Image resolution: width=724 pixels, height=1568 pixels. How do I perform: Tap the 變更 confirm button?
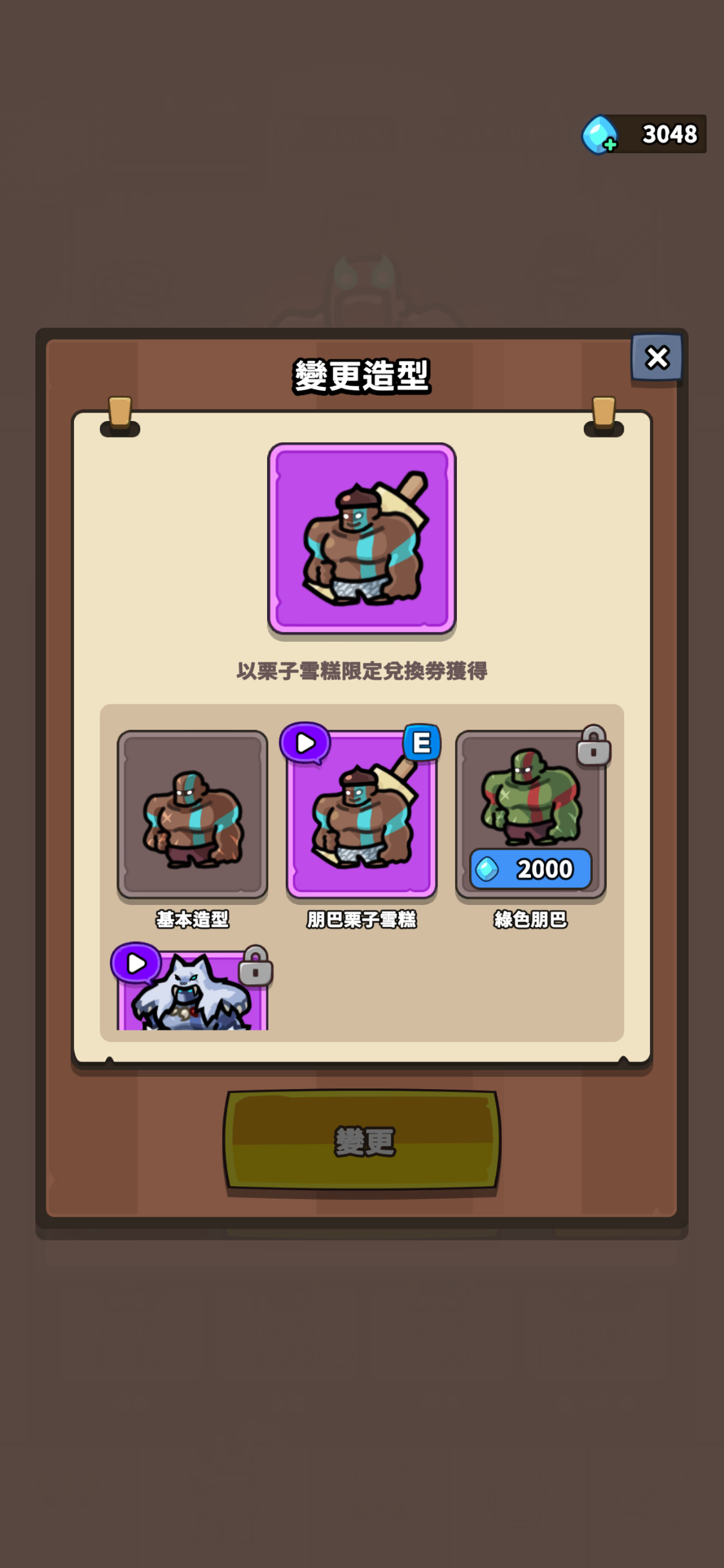click(x=362, y=1140)
